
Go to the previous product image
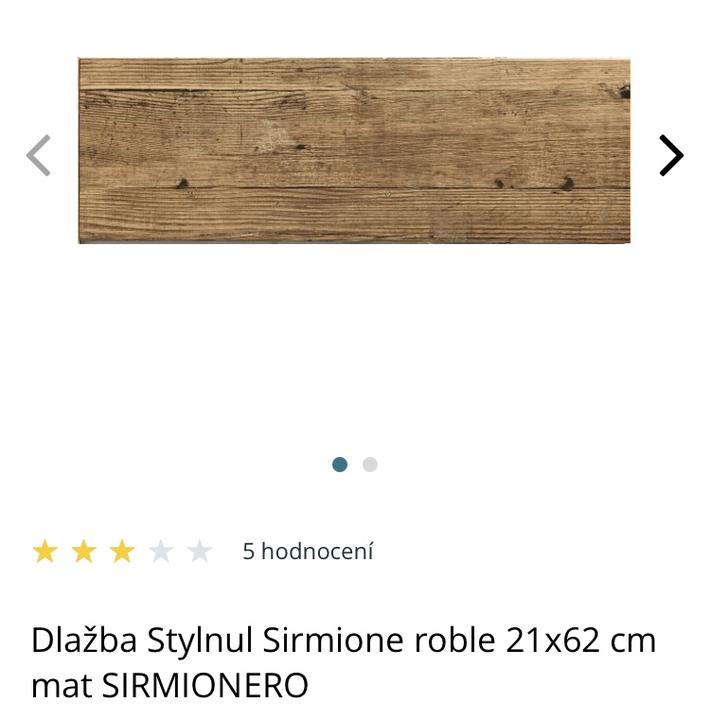39,155
